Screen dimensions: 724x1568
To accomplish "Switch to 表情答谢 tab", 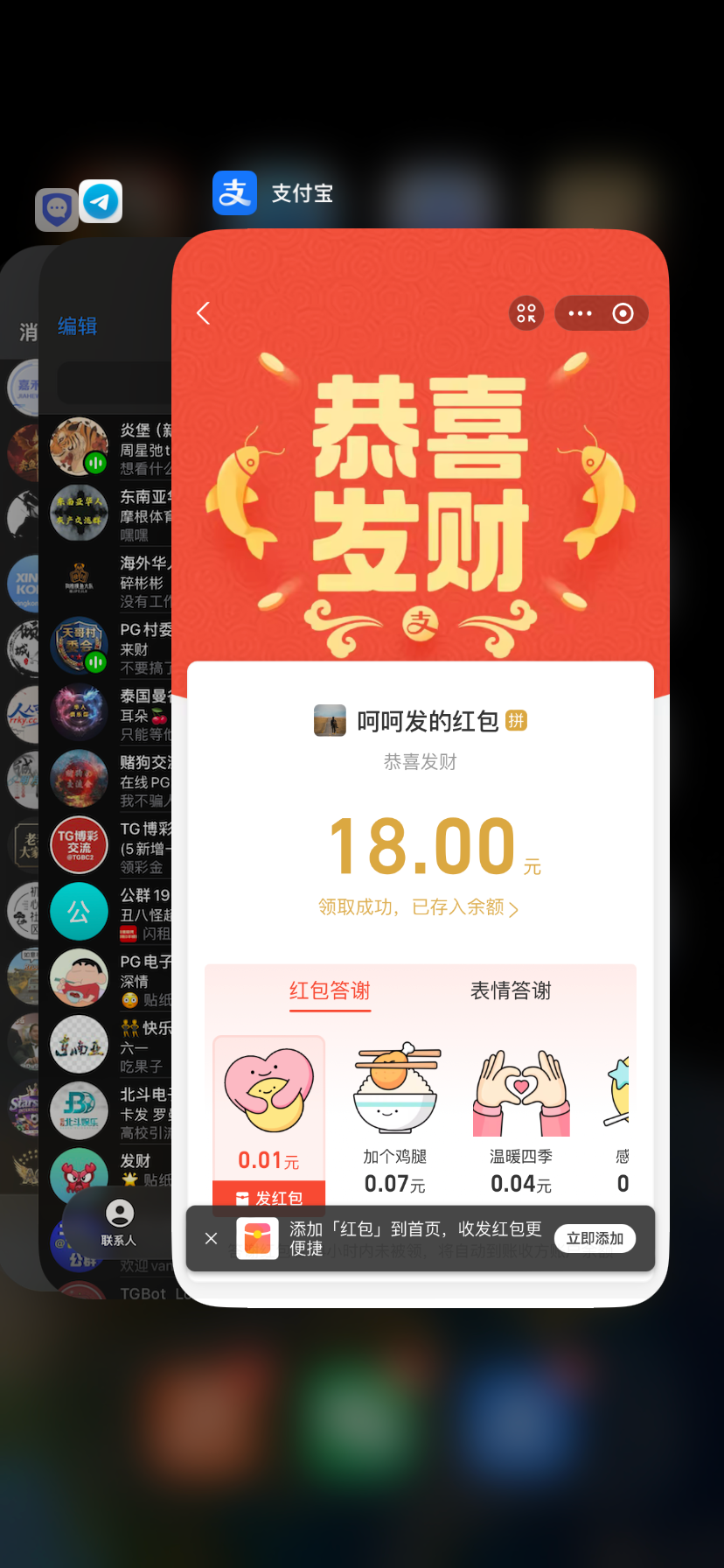I will (511, 990).
